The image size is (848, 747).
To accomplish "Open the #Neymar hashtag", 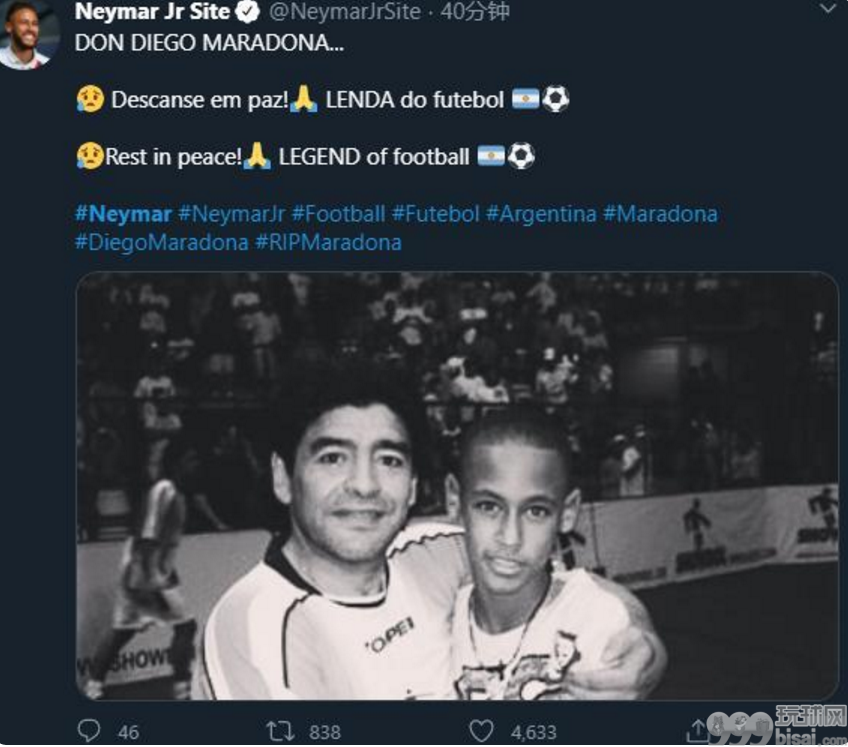I will coord(123,214).
